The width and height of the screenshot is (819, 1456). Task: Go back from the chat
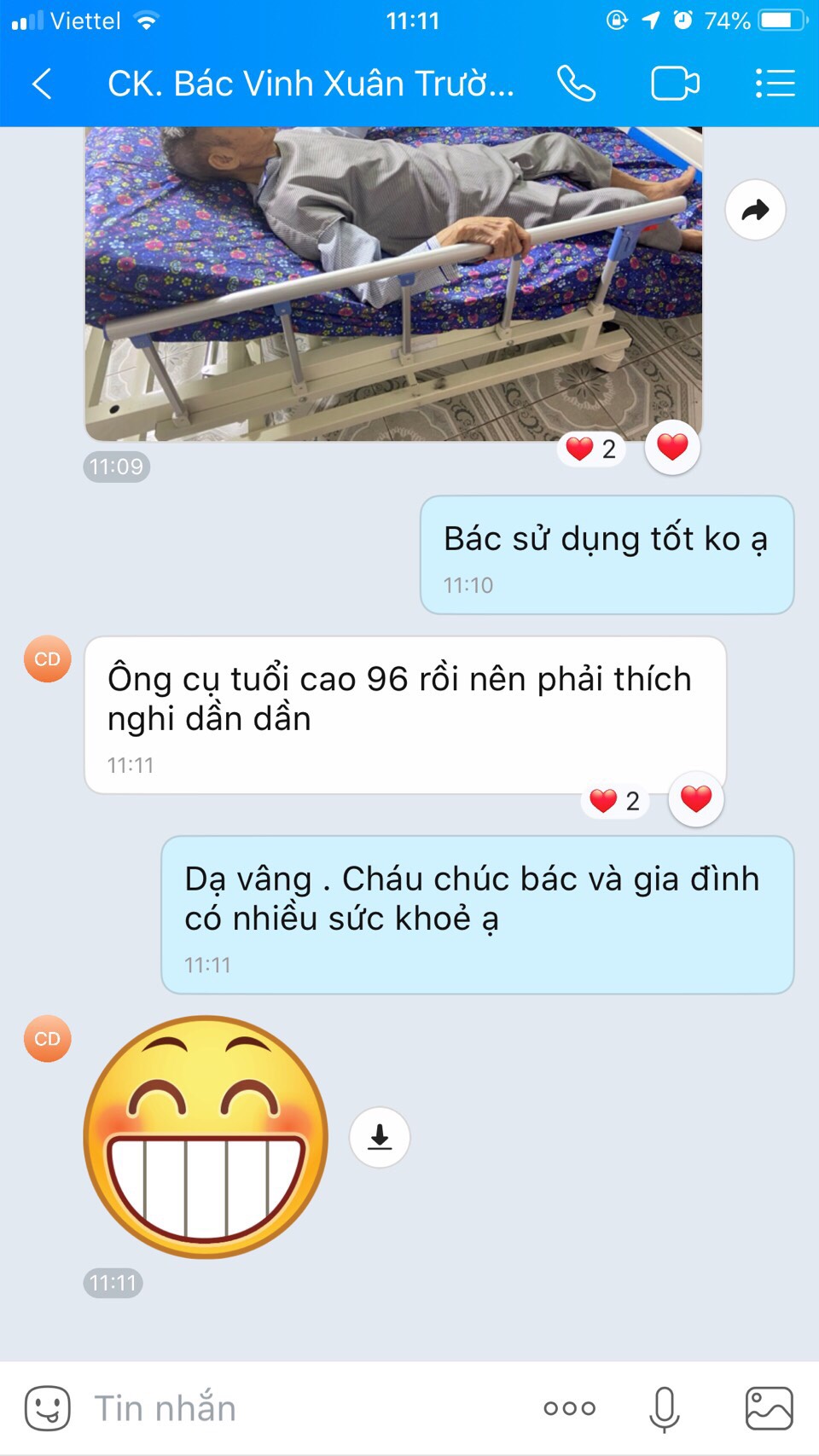(41, 84)
